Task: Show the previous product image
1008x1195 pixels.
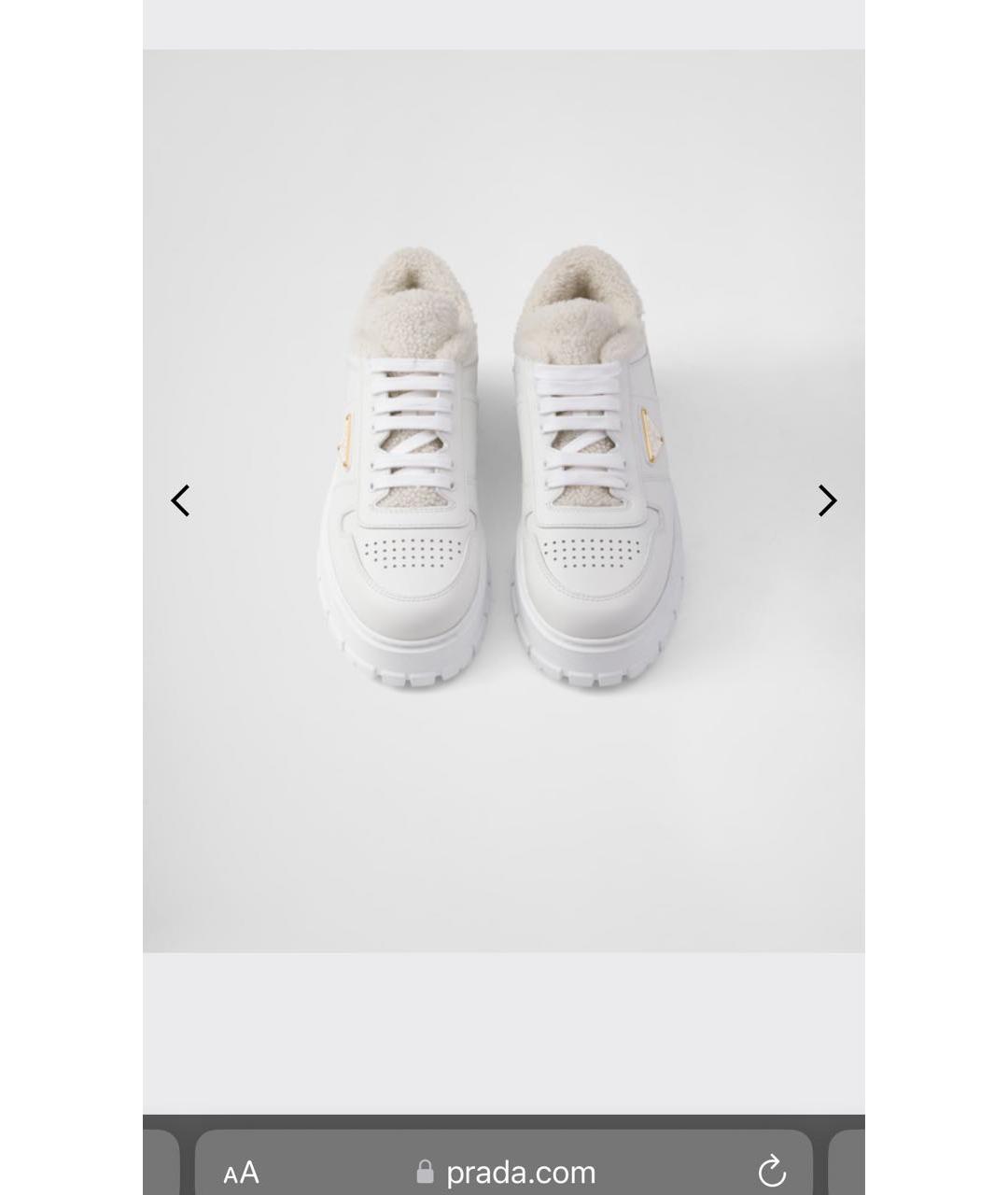Action: point(180,500)
